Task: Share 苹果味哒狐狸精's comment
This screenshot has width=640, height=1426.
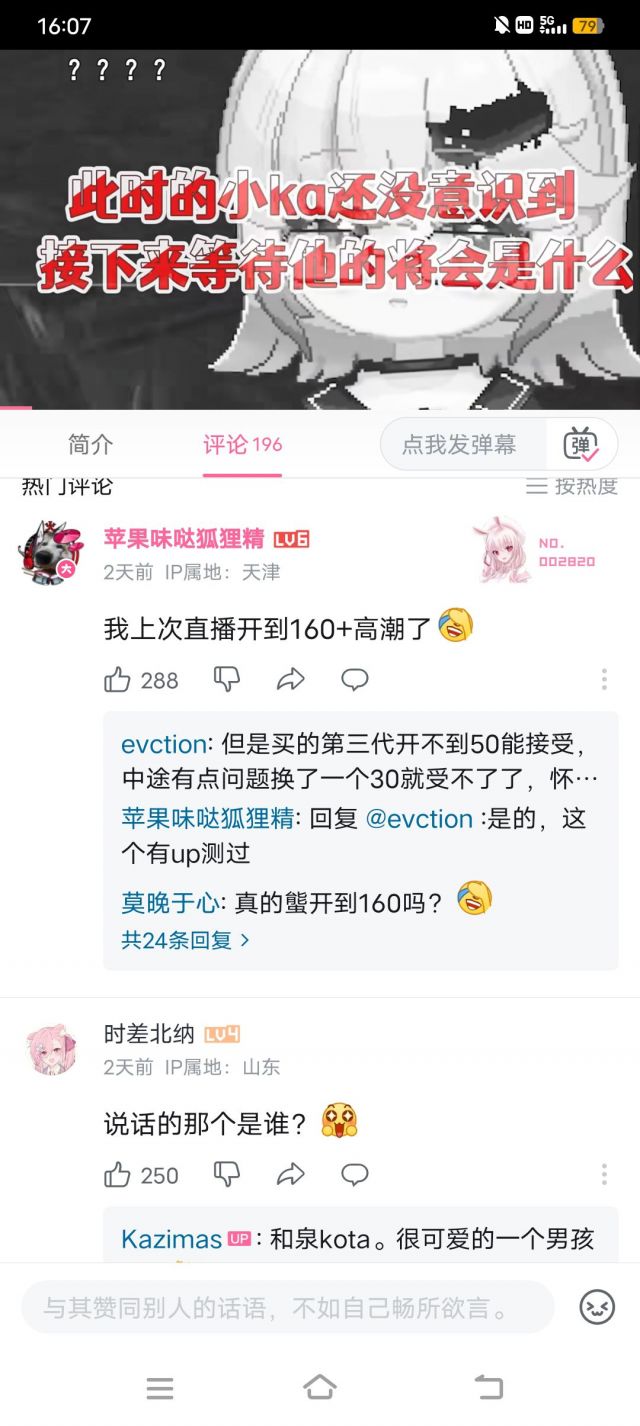Action: click(x=290, y=680)
